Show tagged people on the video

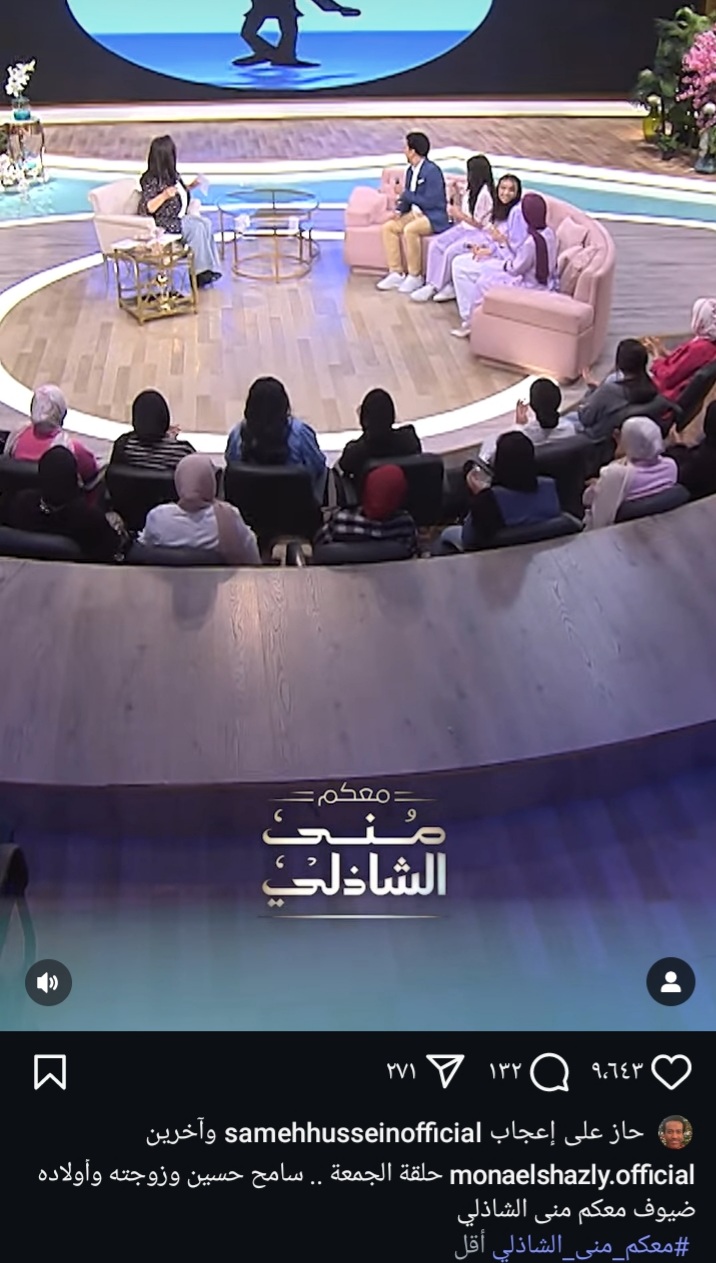670,982
